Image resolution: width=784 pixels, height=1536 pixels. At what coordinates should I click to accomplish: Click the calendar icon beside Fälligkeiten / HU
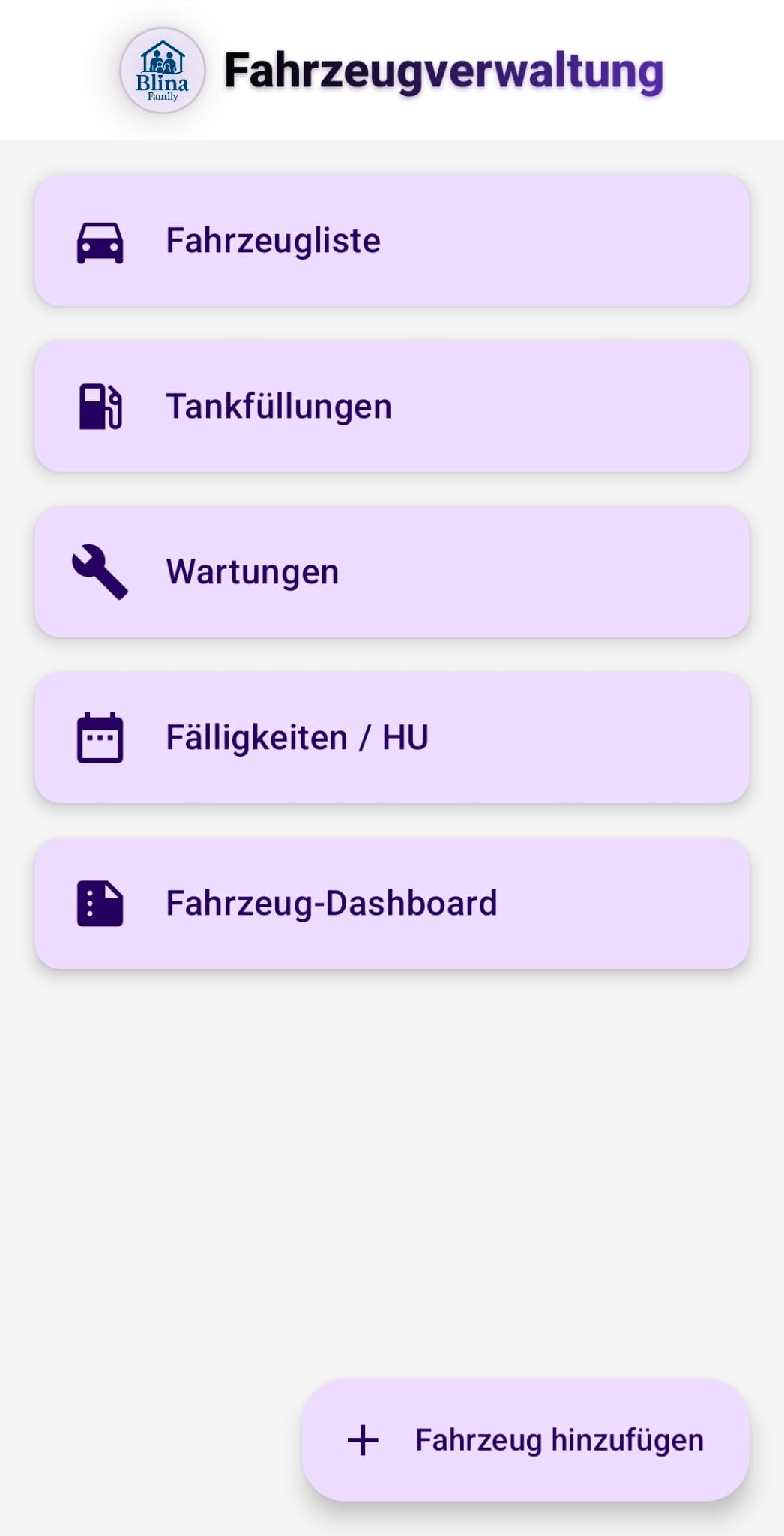pyautogui.click(x=100, y=738)
